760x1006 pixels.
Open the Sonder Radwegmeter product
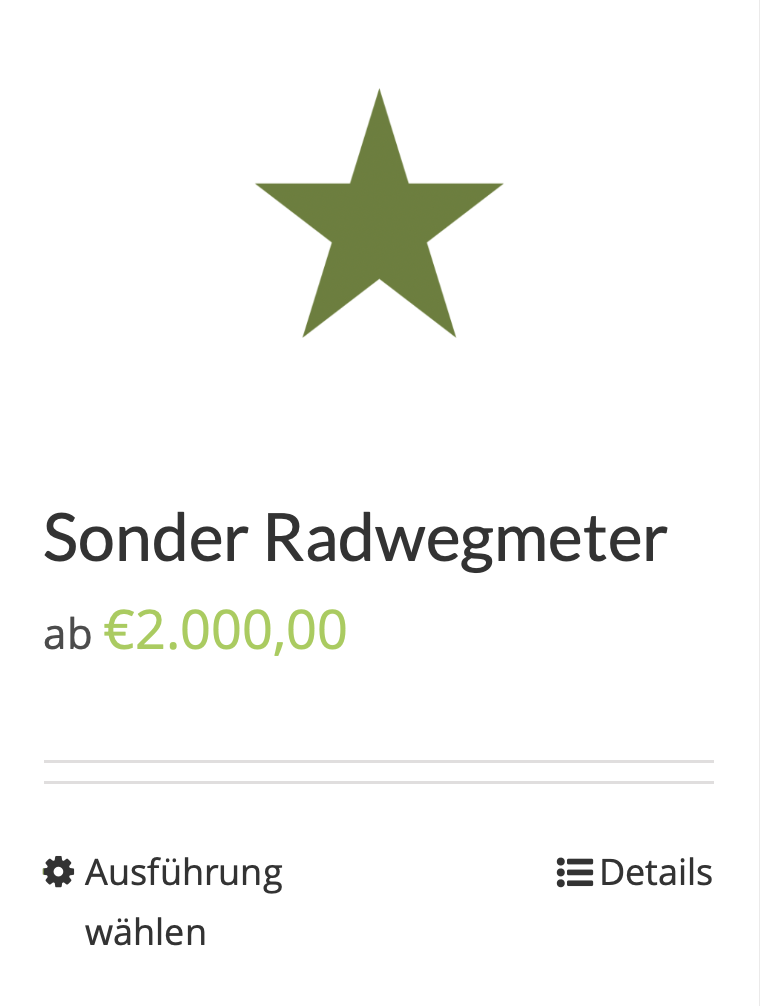point(355,538)
